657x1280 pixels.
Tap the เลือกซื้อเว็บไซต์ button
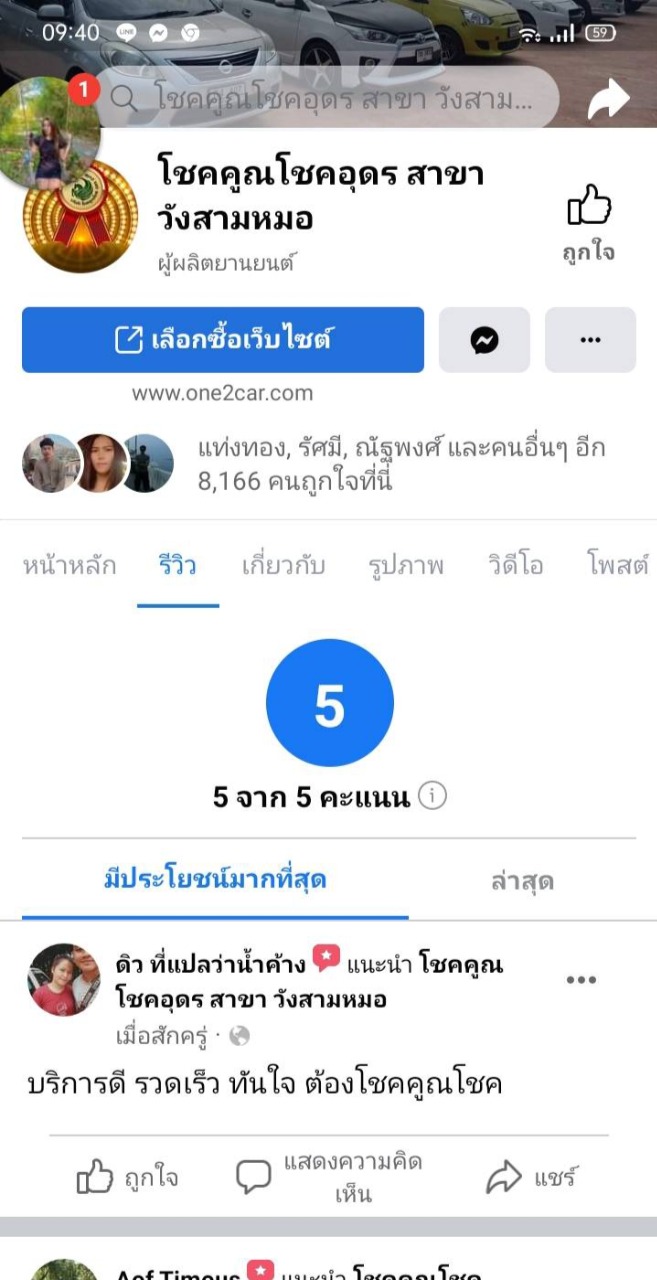click(x=223, y=340)
